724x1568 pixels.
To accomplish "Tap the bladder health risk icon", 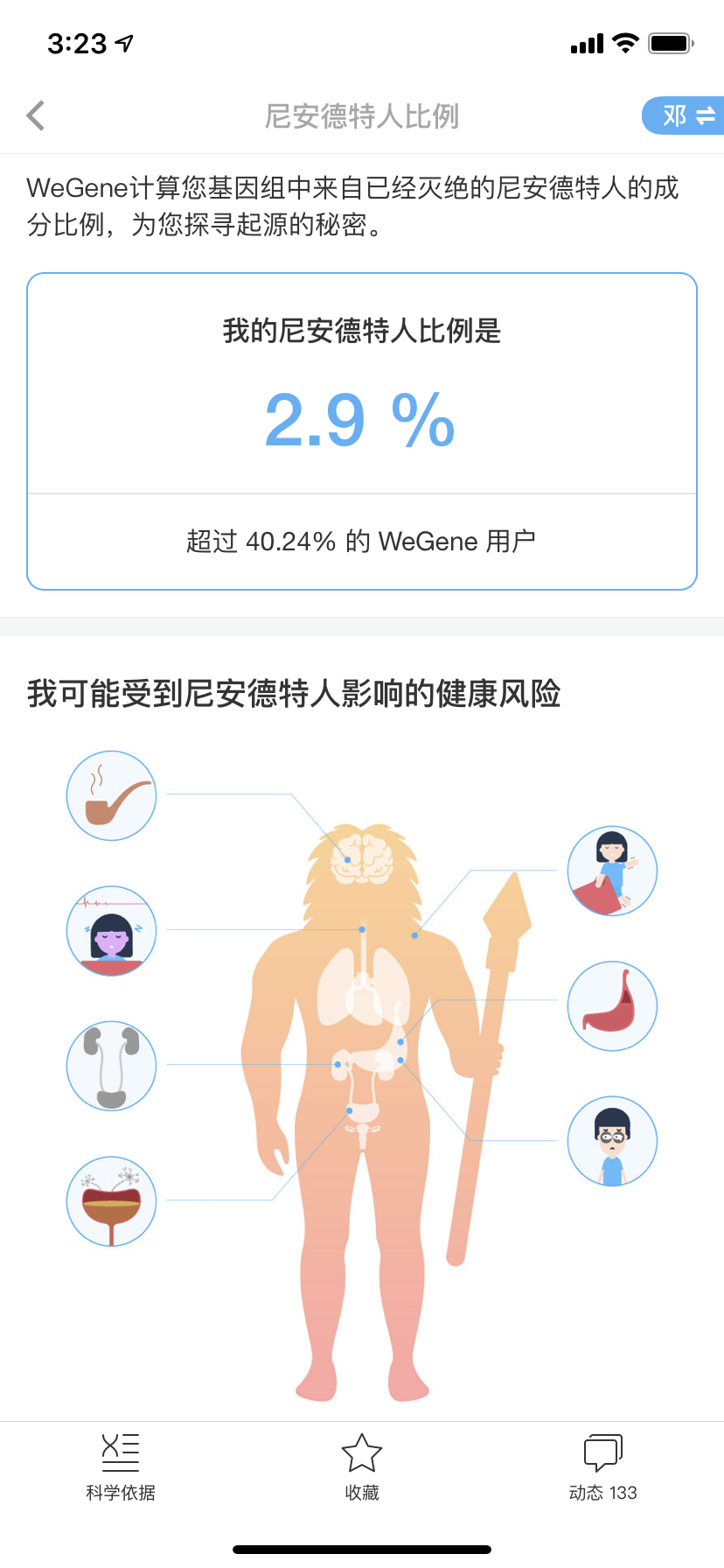I will [x=111, y=1200].
